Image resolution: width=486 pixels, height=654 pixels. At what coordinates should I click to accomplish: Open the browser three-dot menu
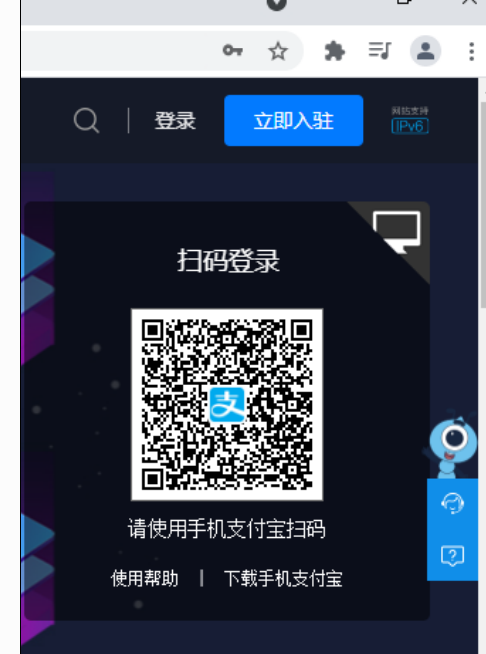tap(471, 51)
